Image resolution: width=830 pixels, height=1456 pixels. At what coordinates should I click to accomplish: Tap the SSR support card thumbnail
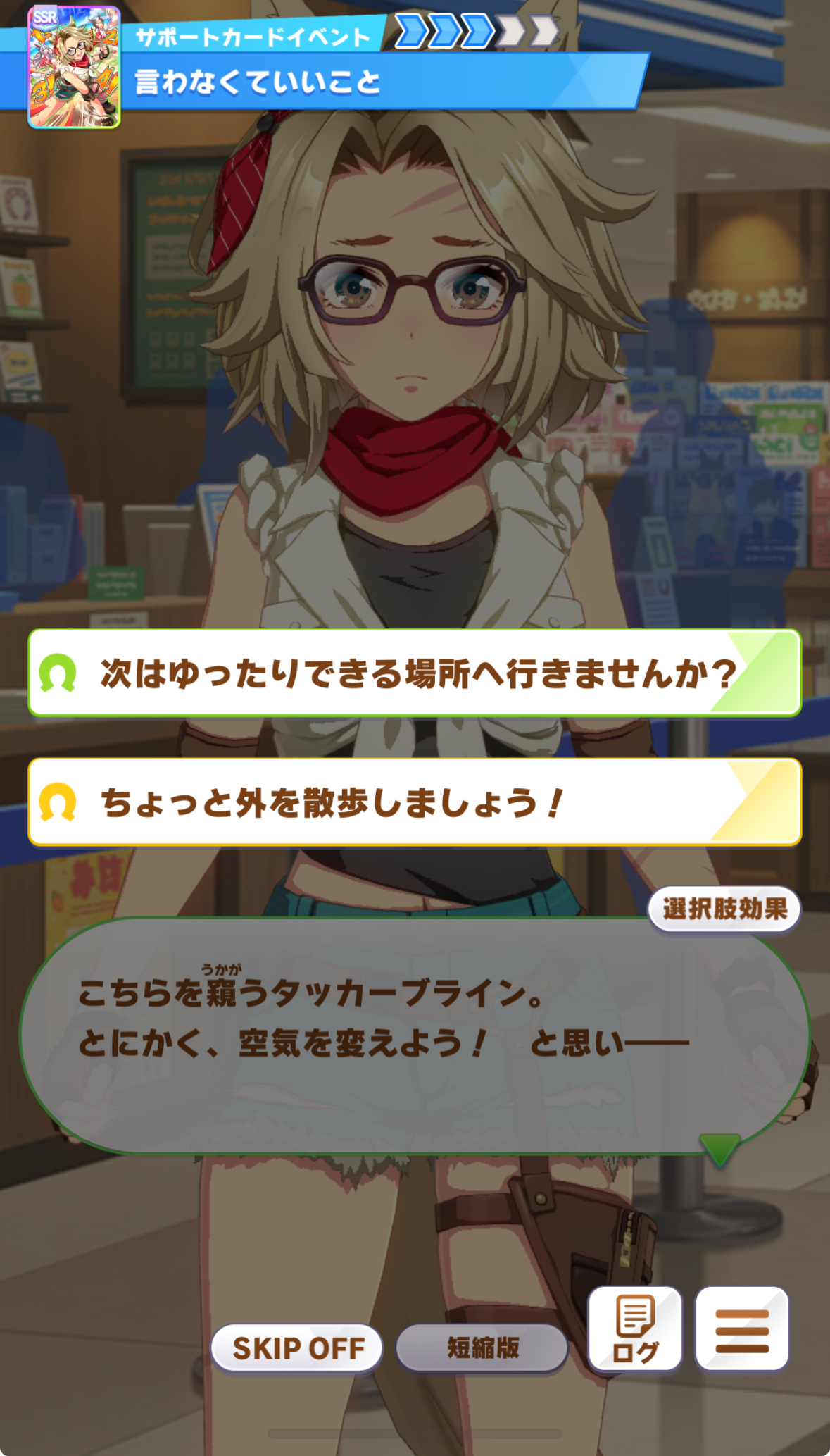74,67
